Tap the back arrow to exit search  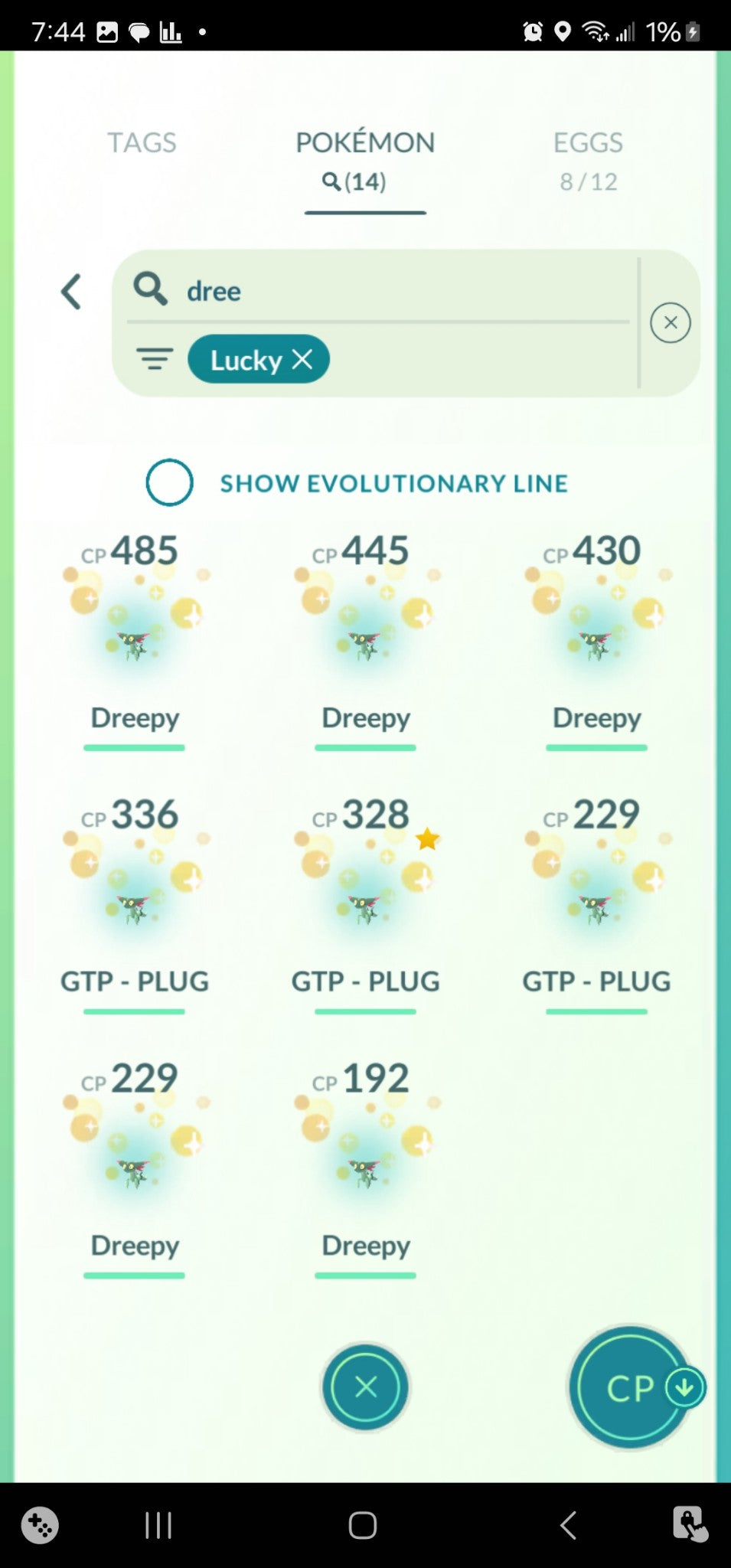(x=71, y=292)
